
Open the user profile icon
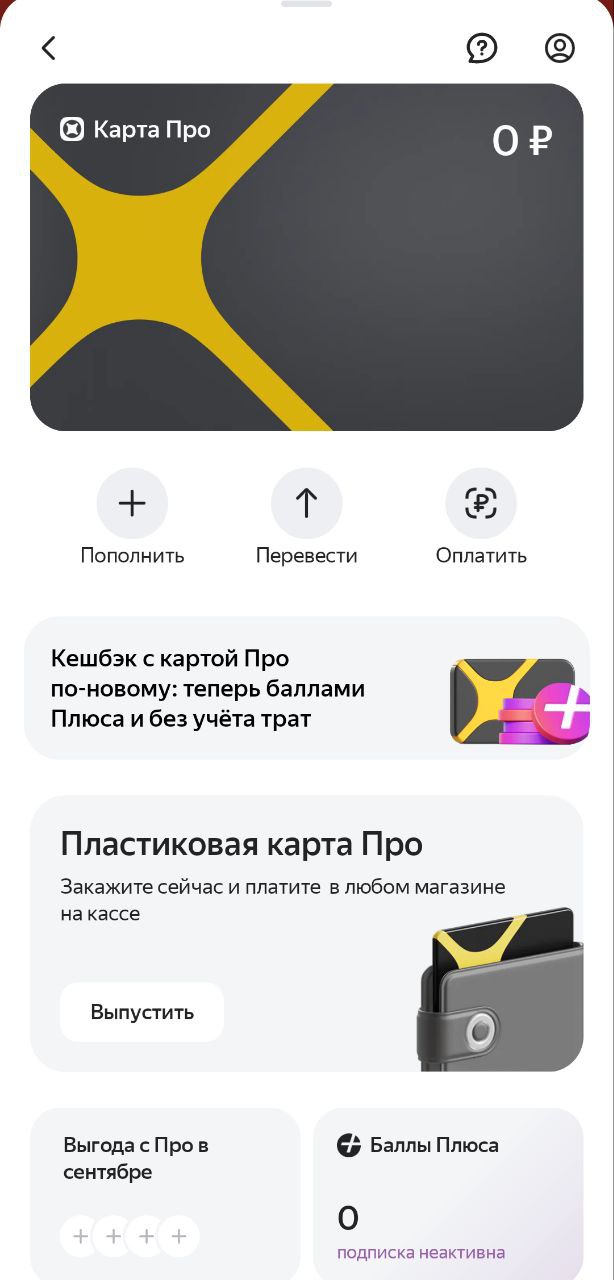(x=560, y=48)
